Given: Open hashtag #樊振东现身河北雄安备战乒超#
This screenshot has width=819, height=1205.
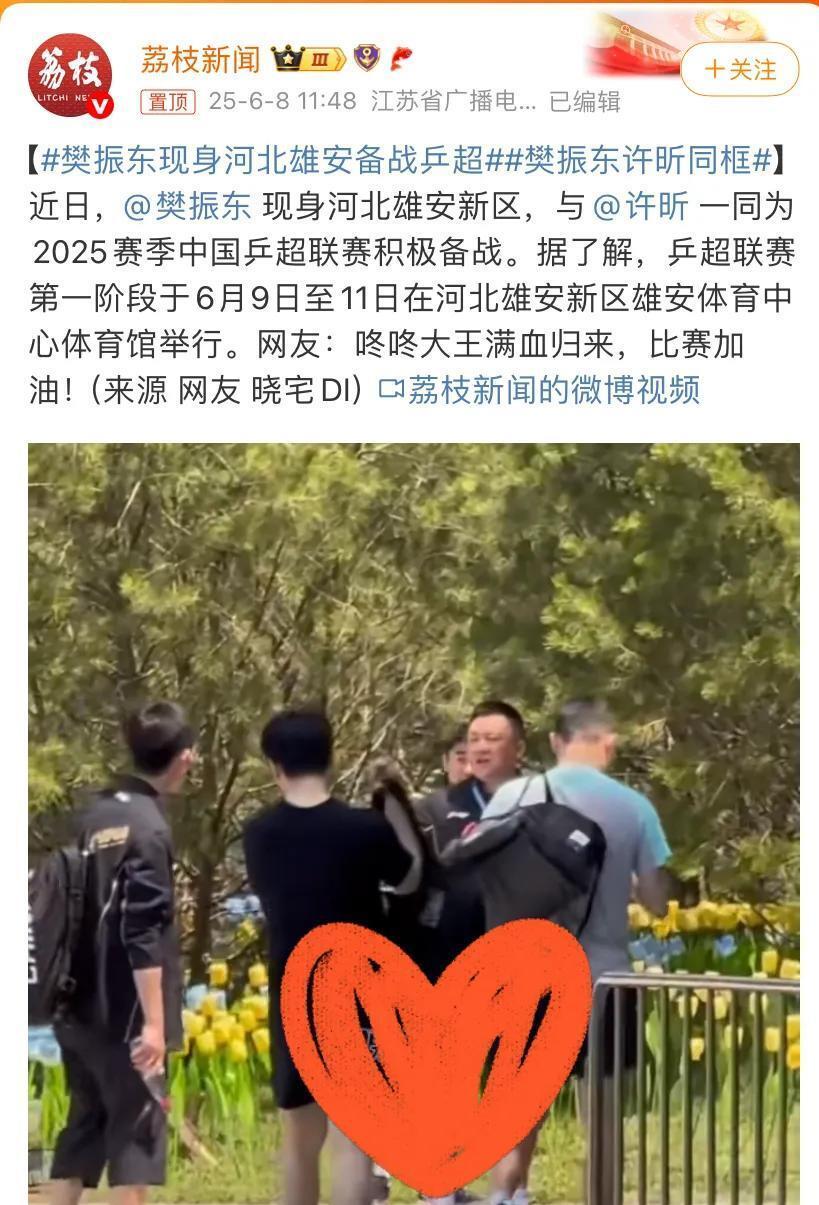Looking at the screenshot, I should click(264, 159).
